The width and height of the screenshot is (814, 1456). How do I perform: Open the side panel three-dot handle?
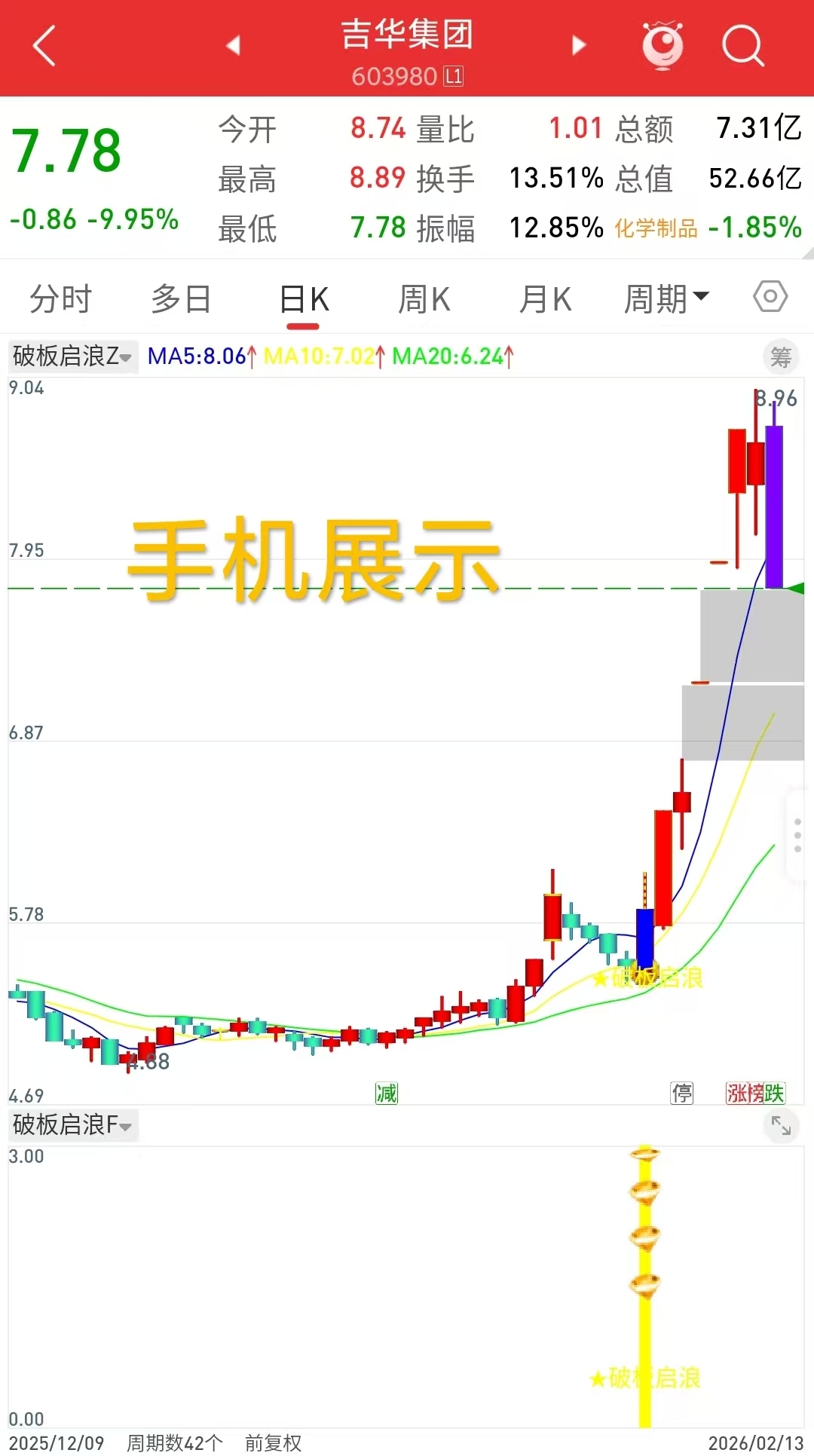(x=797, y=835)
